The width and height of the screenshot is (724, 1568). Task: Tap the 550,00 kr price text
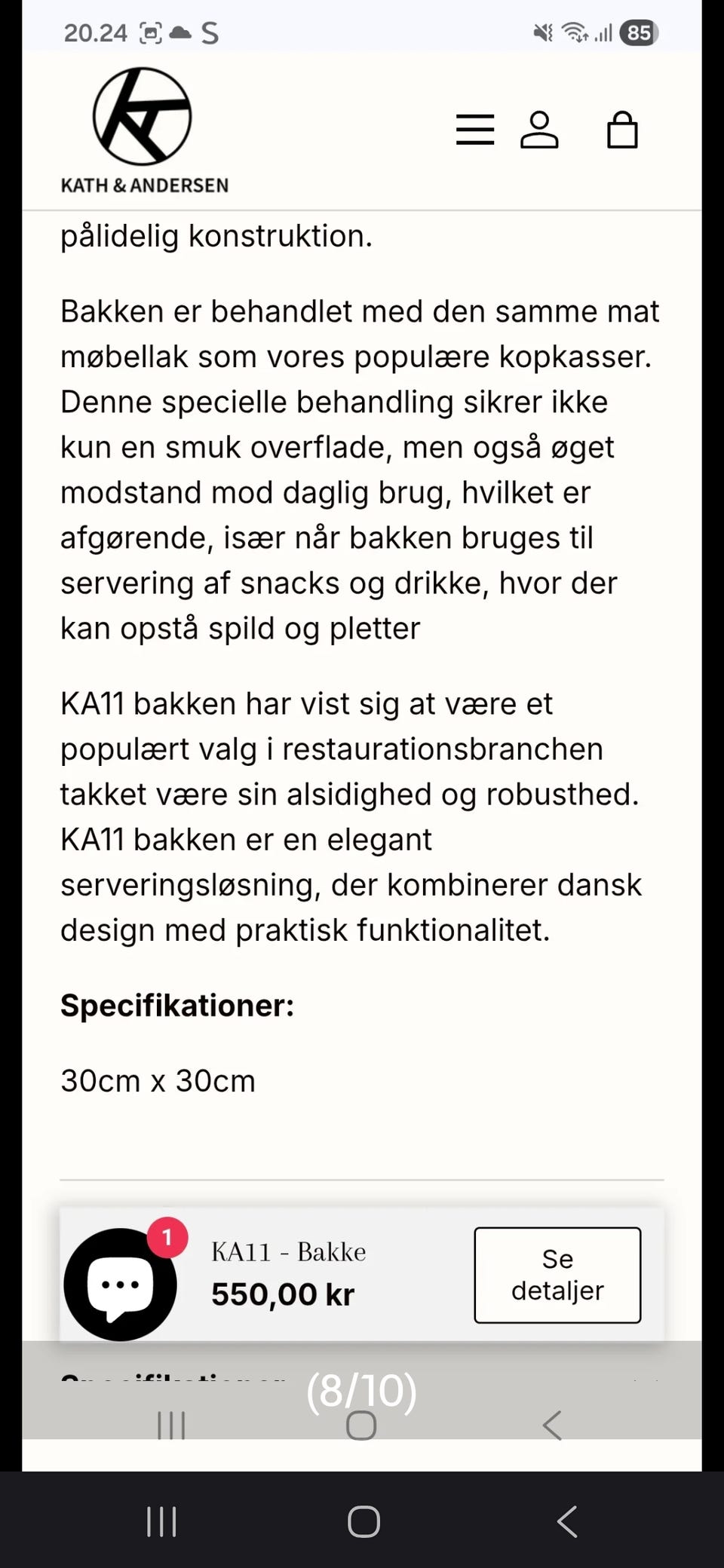pos(283,1294)
